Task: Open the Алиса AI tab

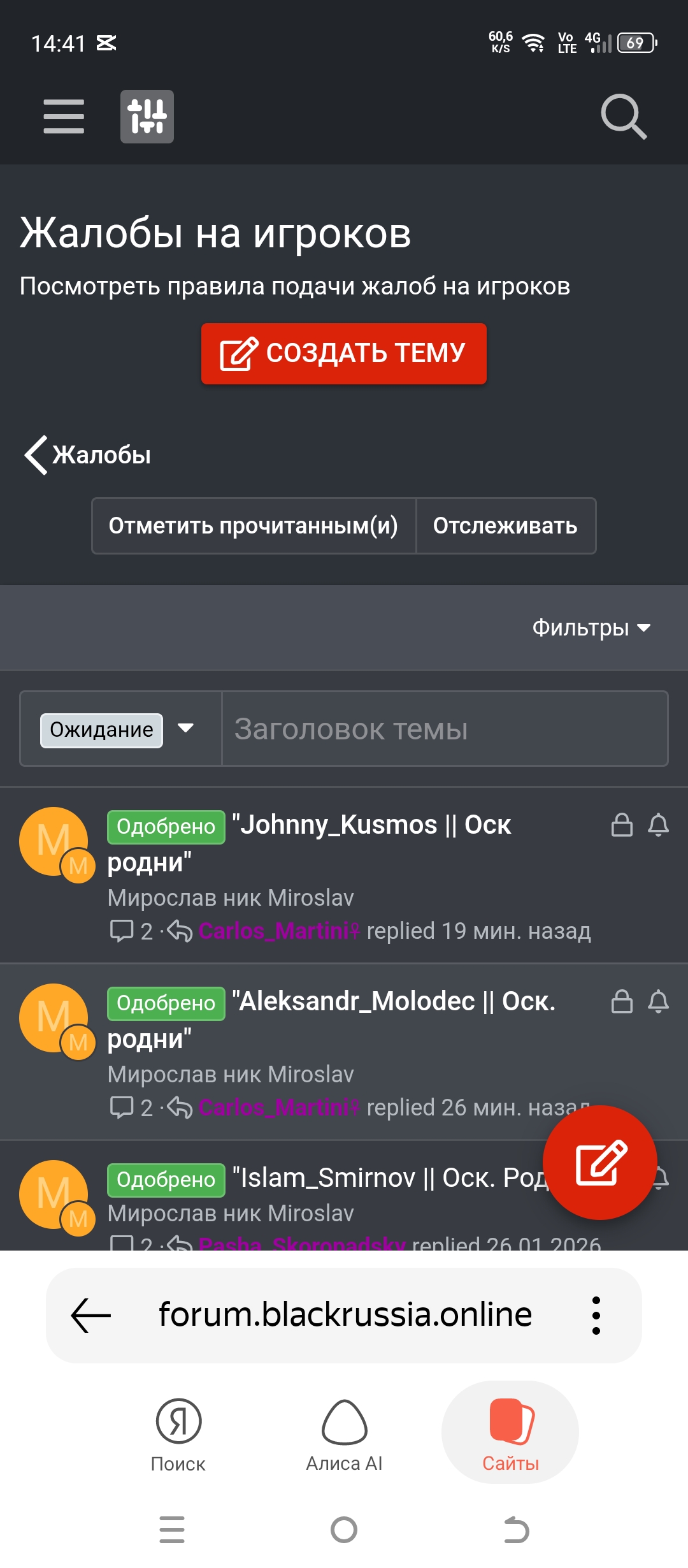Action: click(x=344, y=1434)
